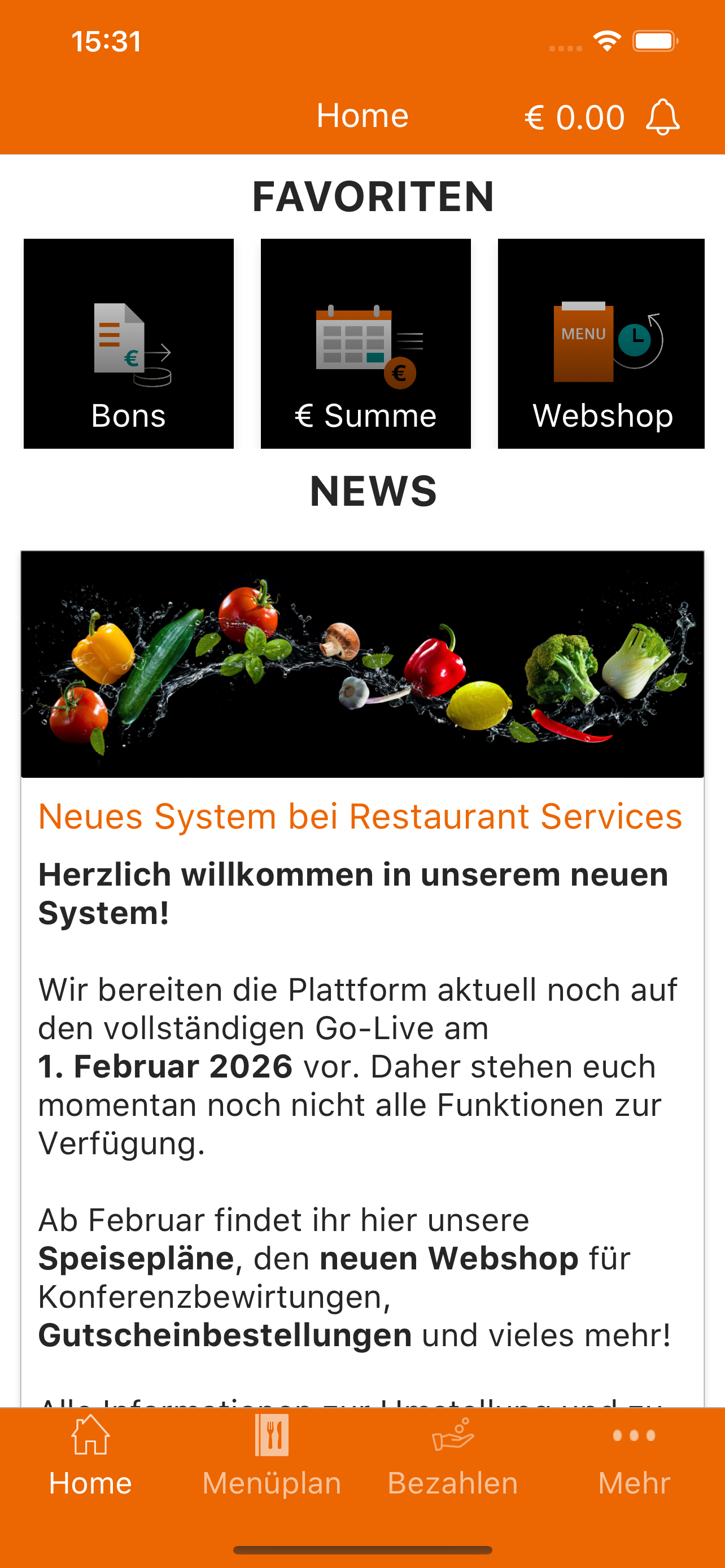Tap the Home screen title
This screenshot has width=725, height=1568.
[x=362, y=116]
